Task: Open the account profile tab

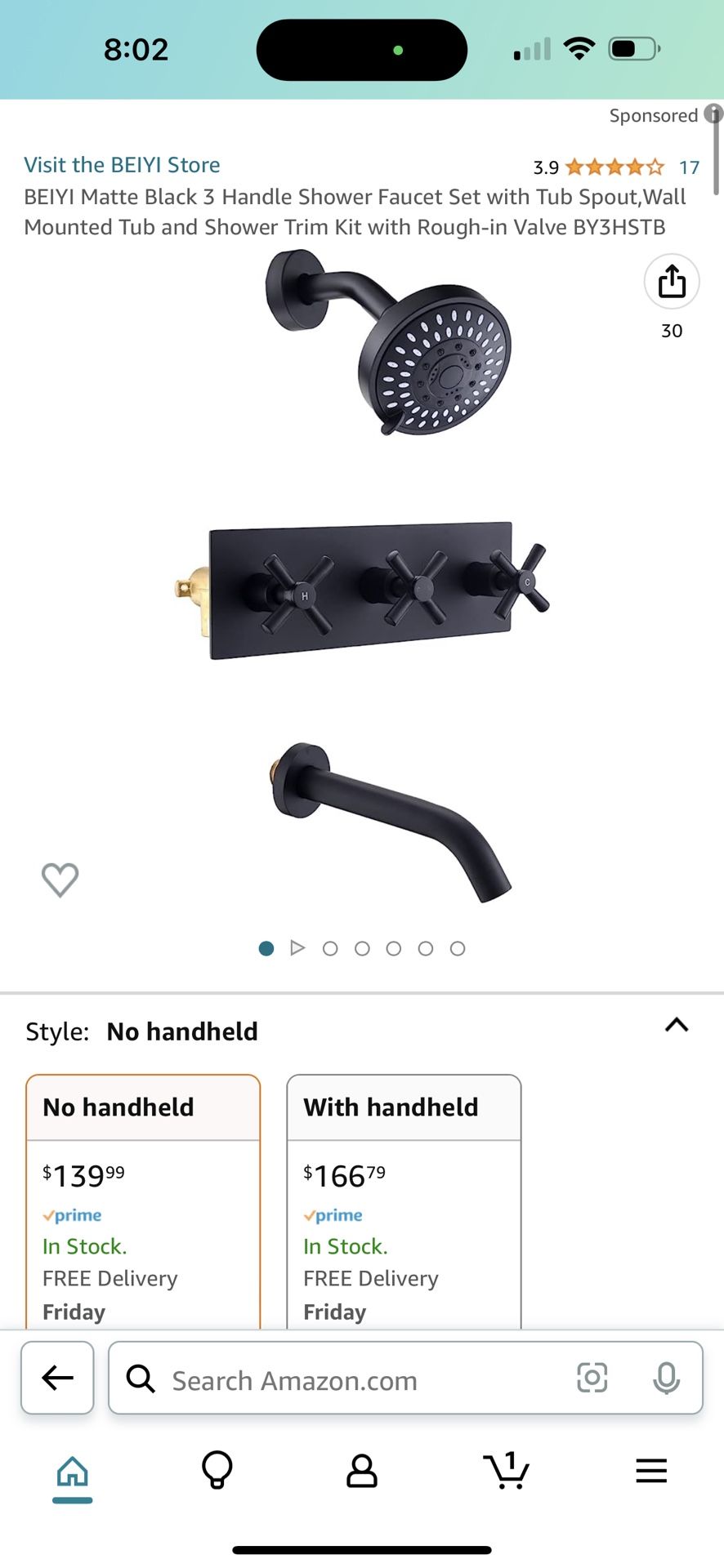Action: pos(361,1471)
